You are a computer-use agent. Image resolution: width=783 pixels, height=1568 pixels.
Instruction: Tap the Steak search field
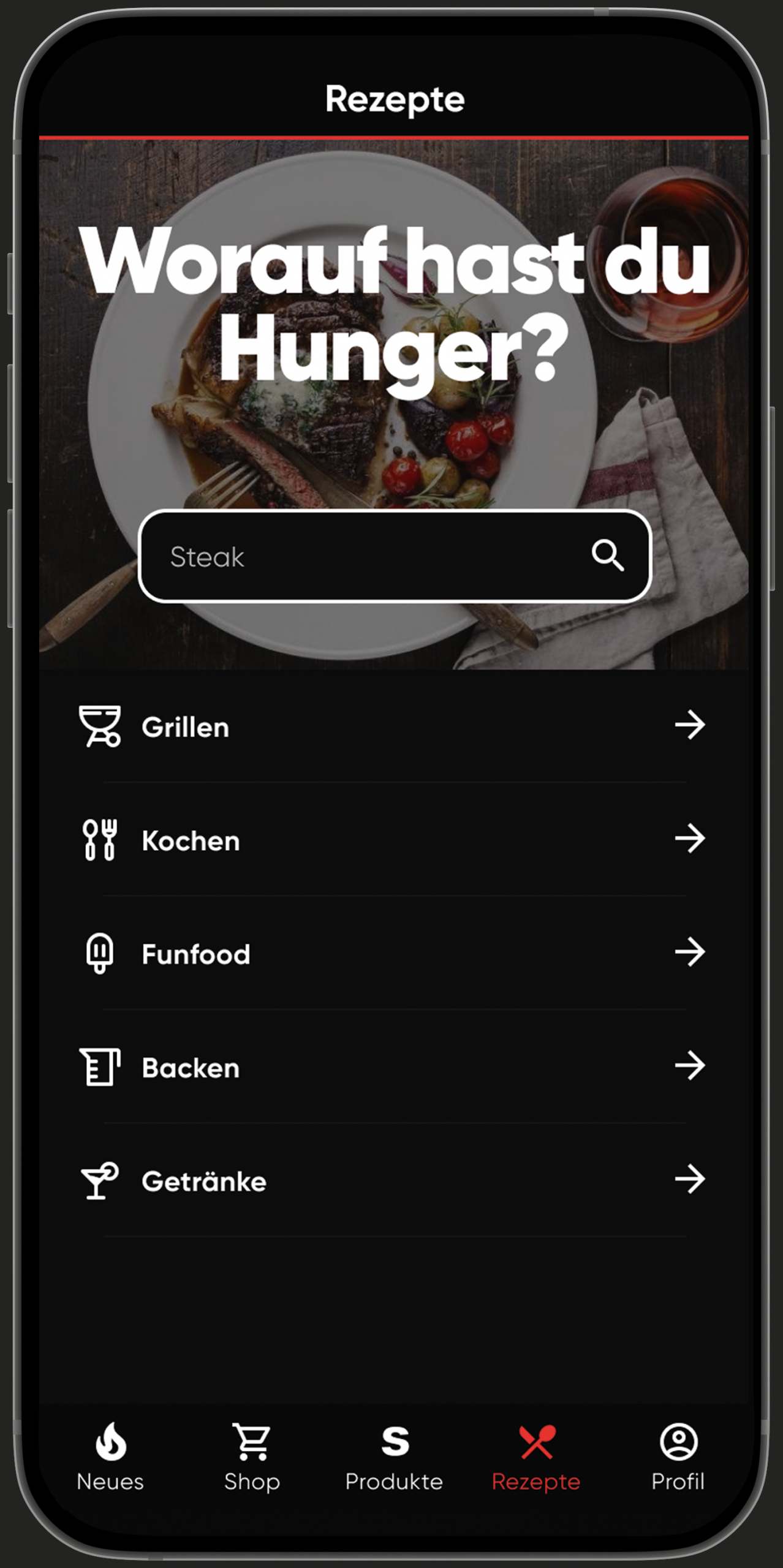pyautogui.click(x=368, y=557)
